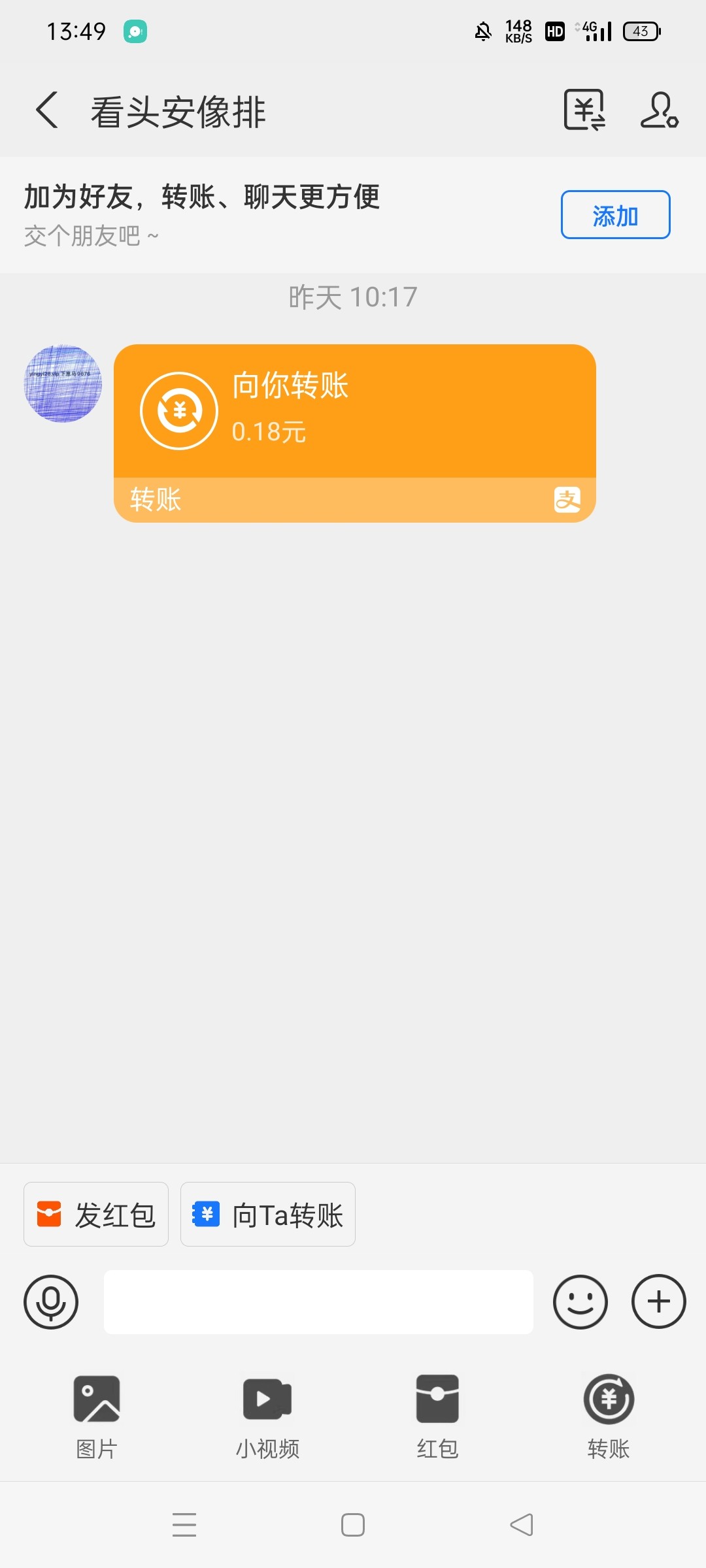Viewport: 706px width, 1568px height.
Task: Select the 发红包 quick chip
Action: point(96,1215)
